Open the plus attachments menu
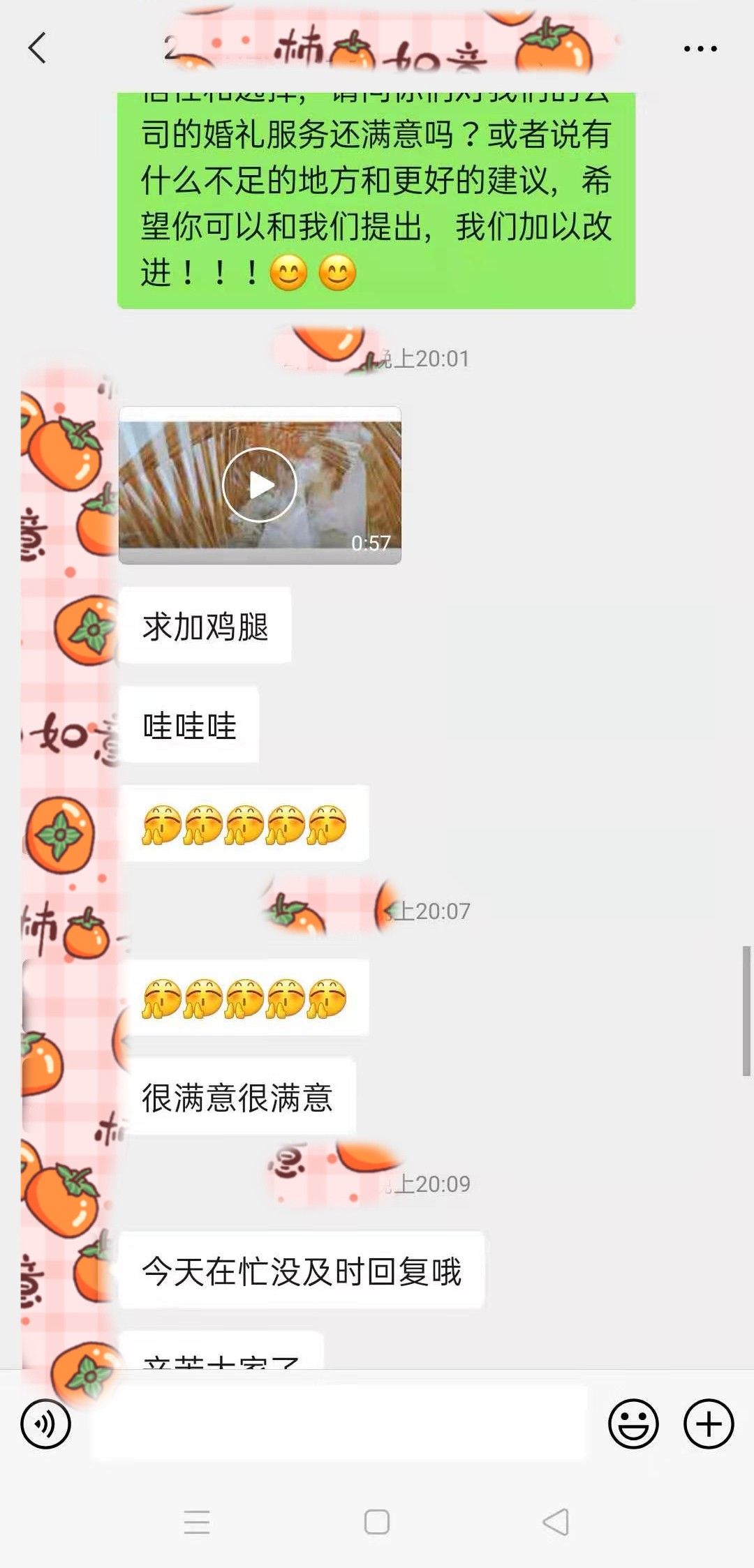 [x=708, y=1424]
